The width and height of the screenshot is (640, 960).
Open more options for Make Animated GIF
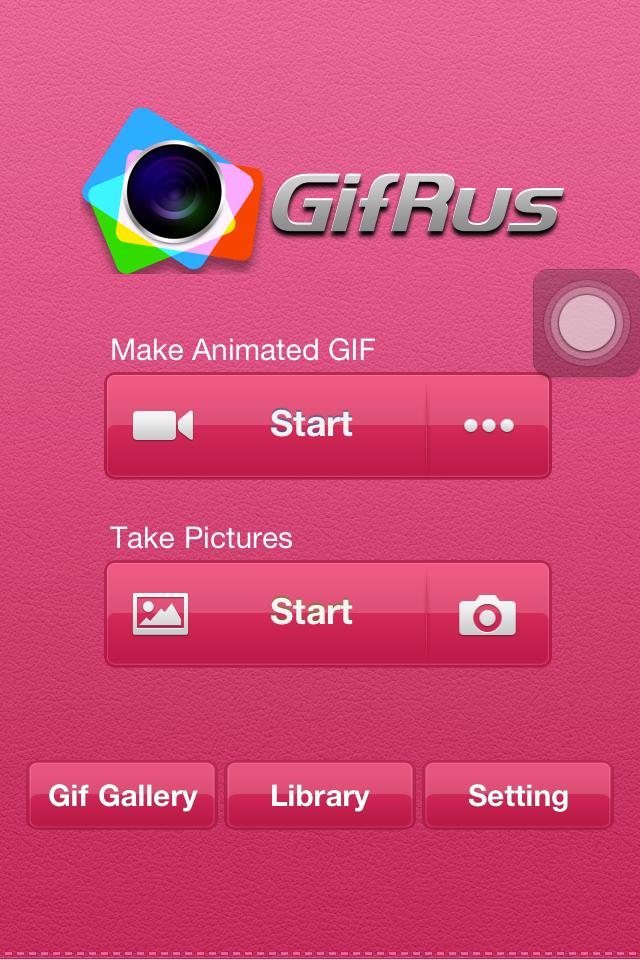point(489,425)
